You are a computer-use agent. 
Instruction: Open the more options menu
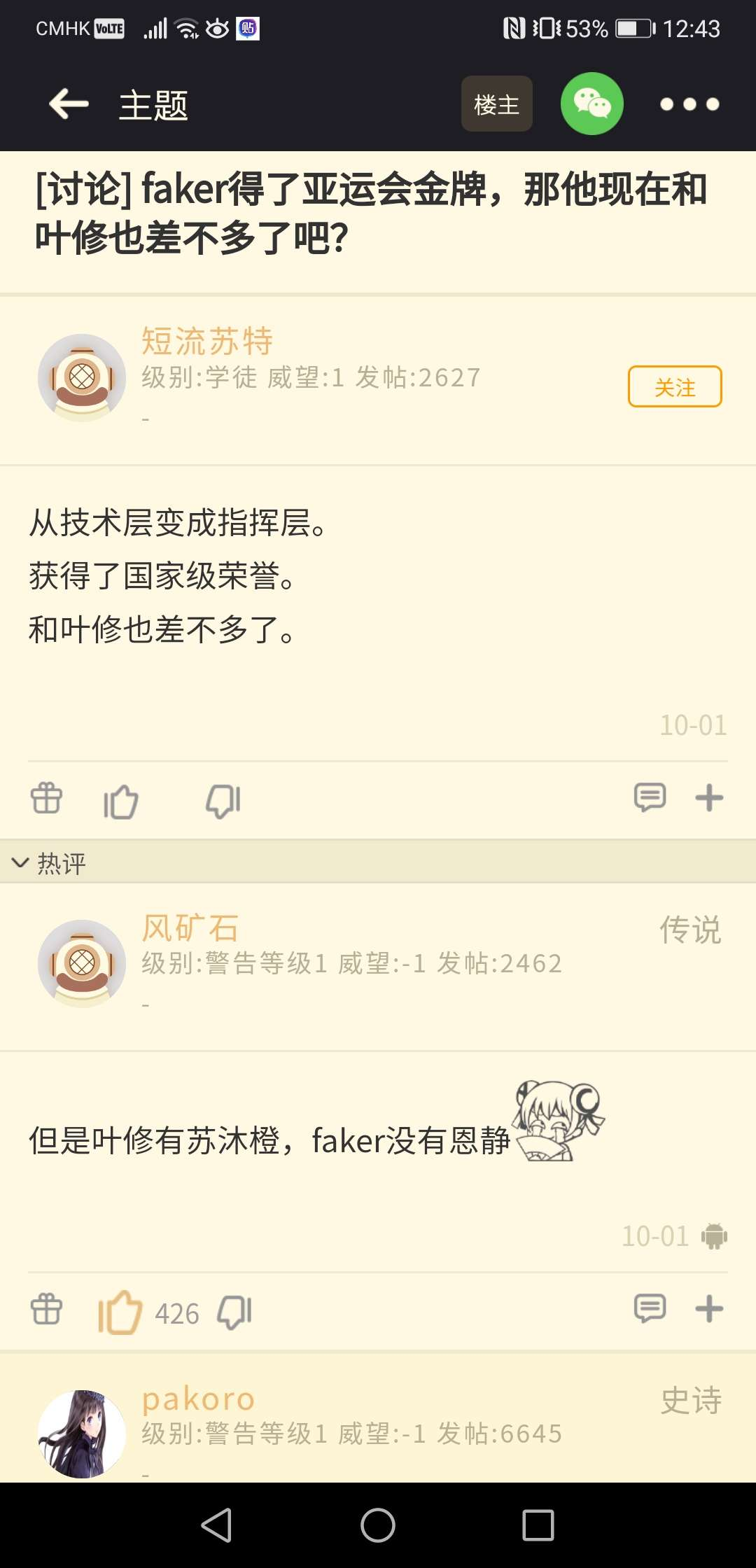[689, 104]
